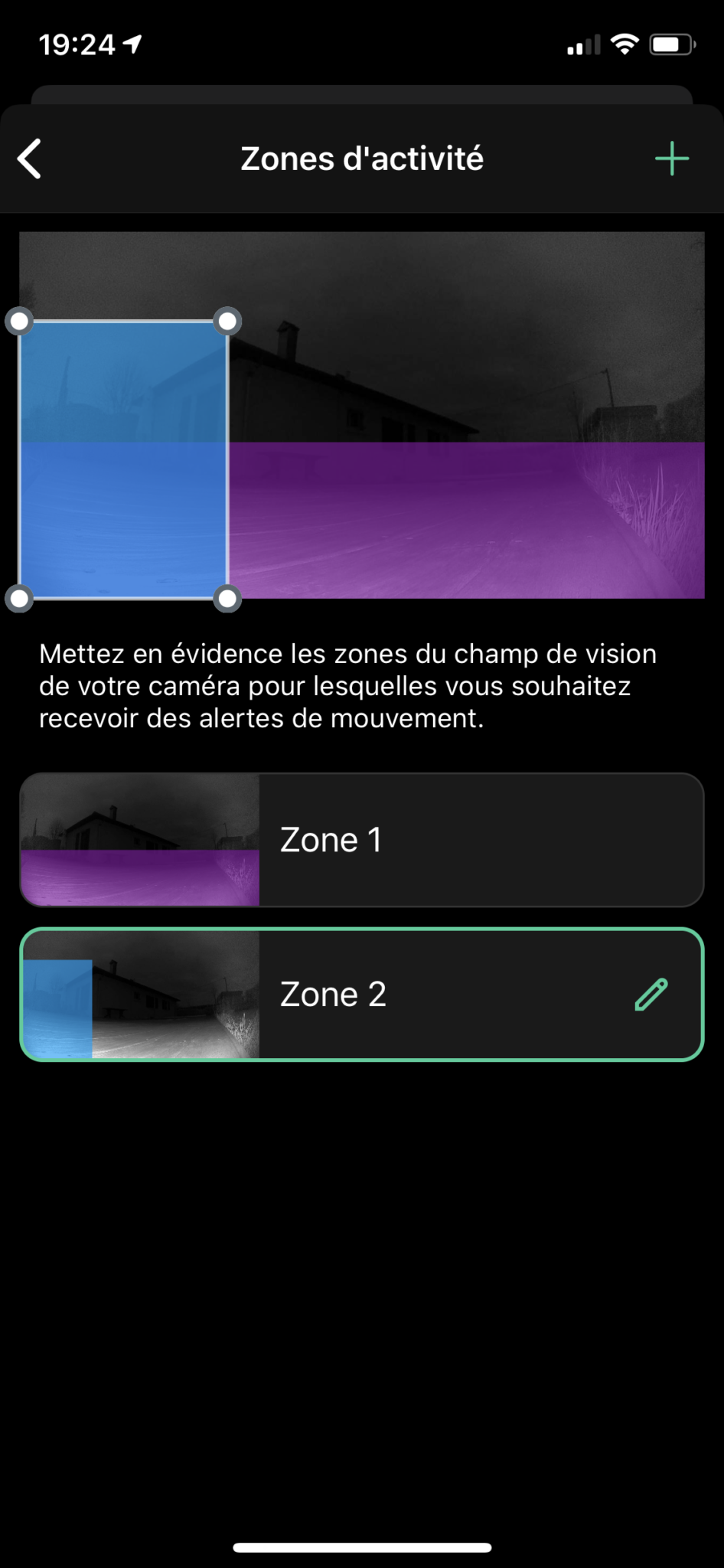Image resolution: width=724 pixels, height=1568 pixels.
Task: Go back from Zones d'activité
Action: (x=29, y=159)
